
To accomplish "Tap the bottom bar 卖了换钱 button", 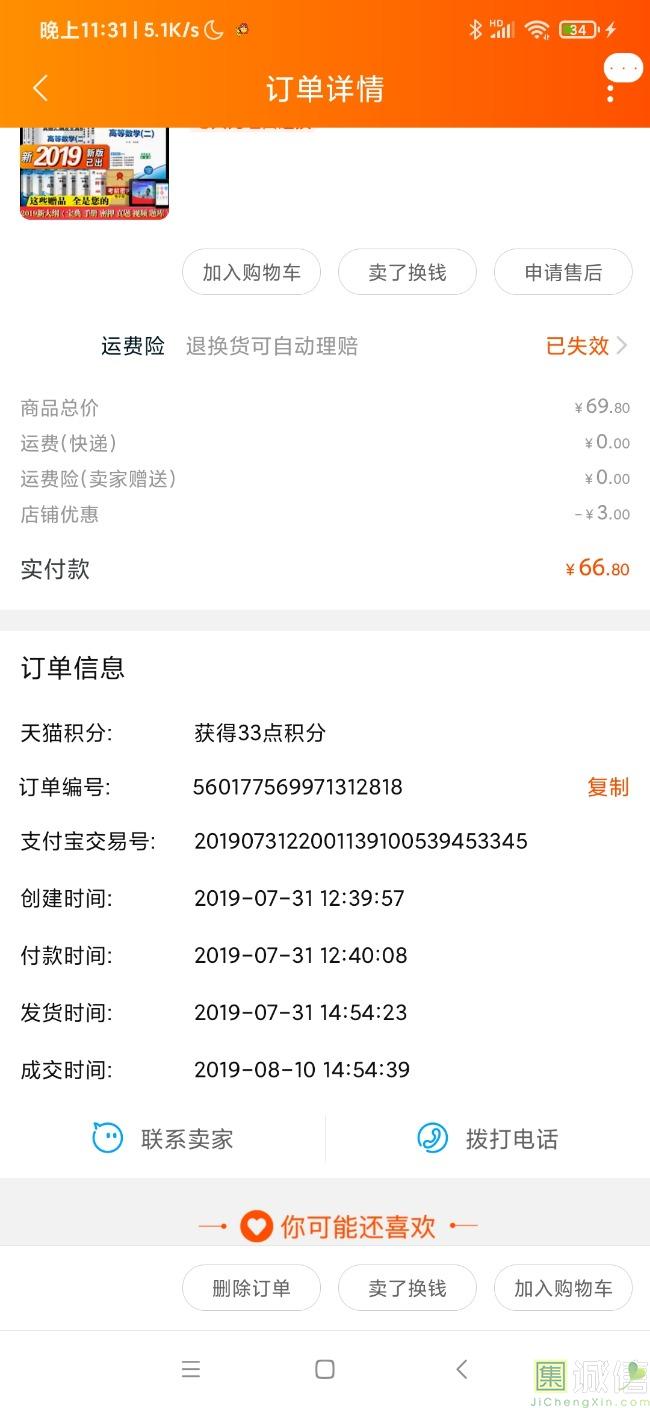I will (x=407, y=1288).
